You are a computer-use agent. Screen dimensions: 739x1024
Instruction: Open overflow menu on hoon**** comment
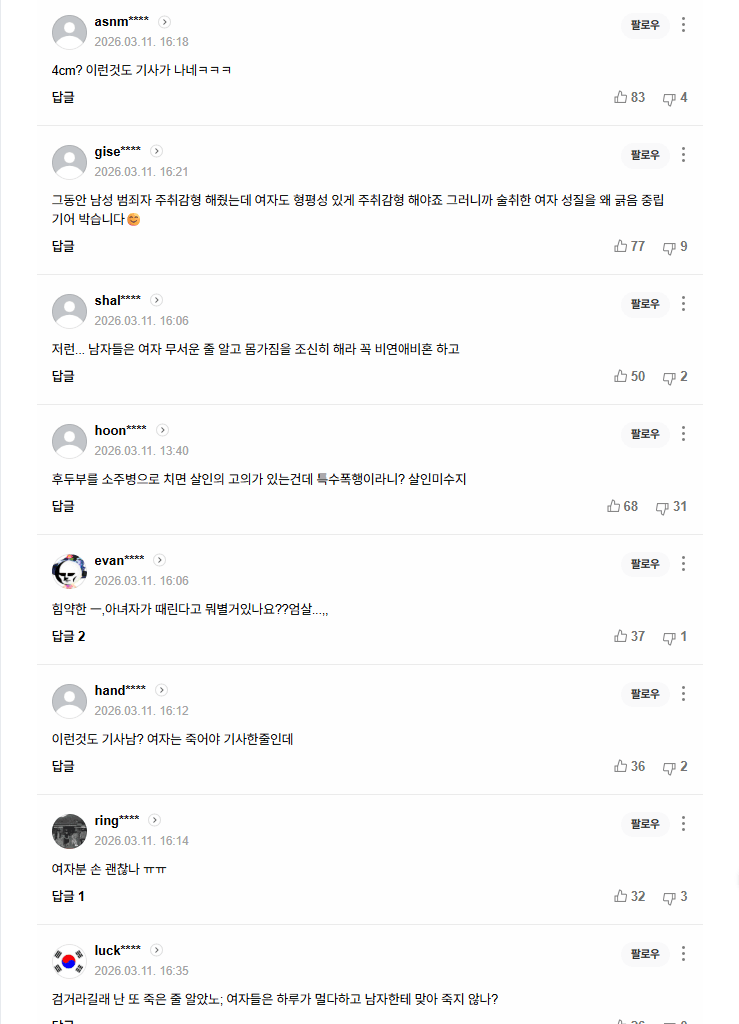(683, 434)
